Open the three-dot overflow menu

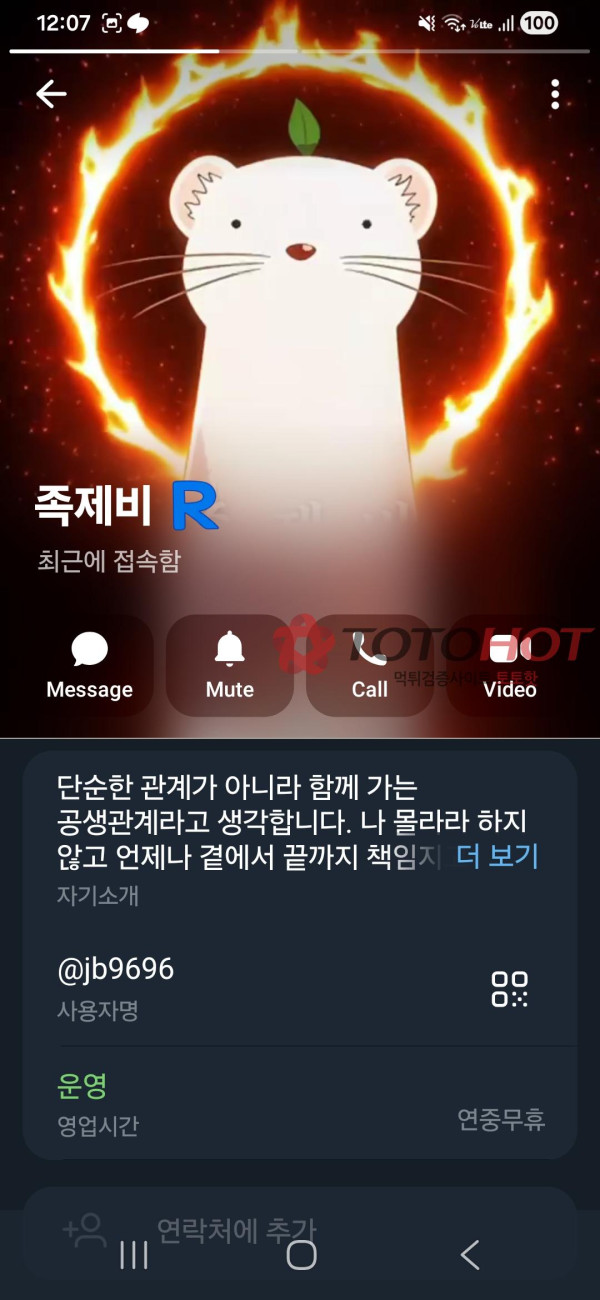[555, 94]
